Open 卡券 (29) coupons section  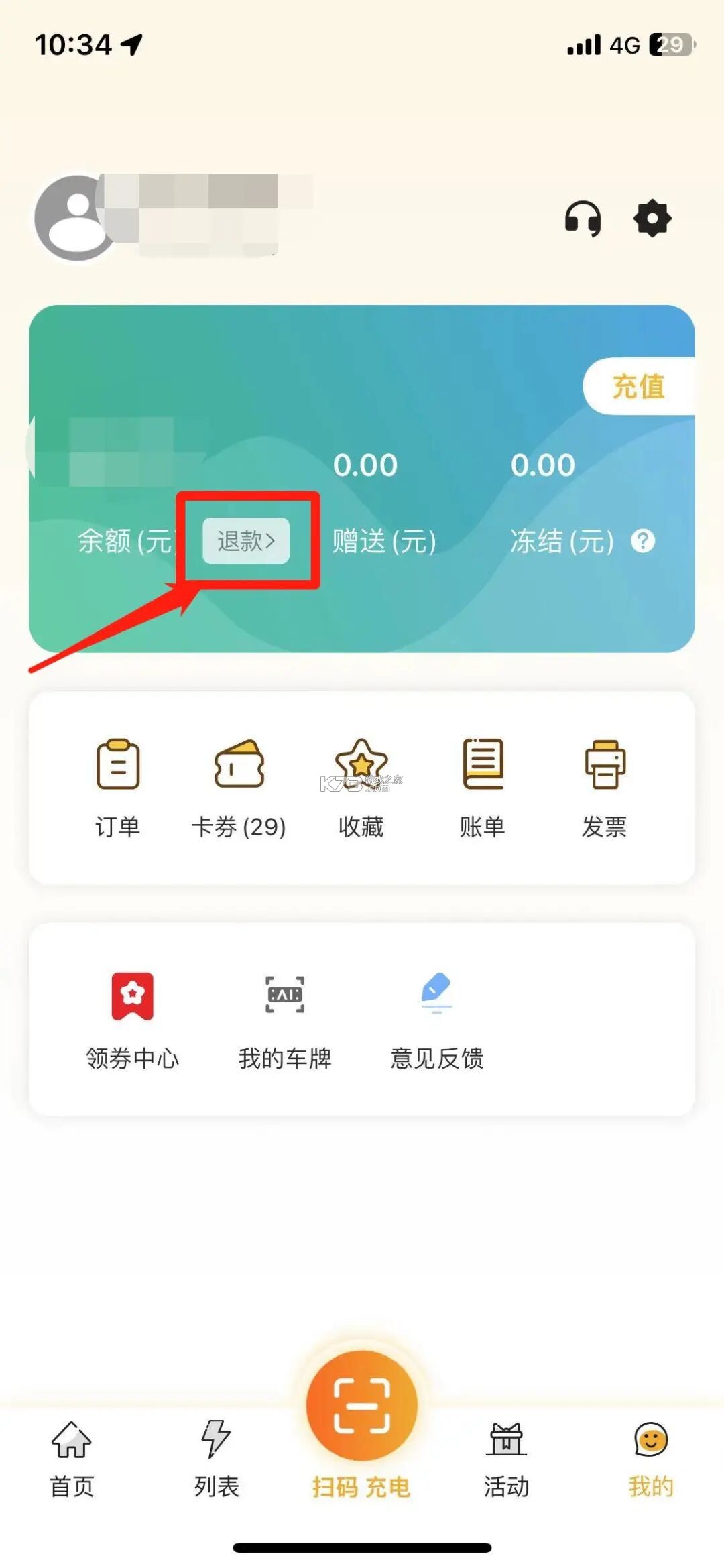(238, 788)
